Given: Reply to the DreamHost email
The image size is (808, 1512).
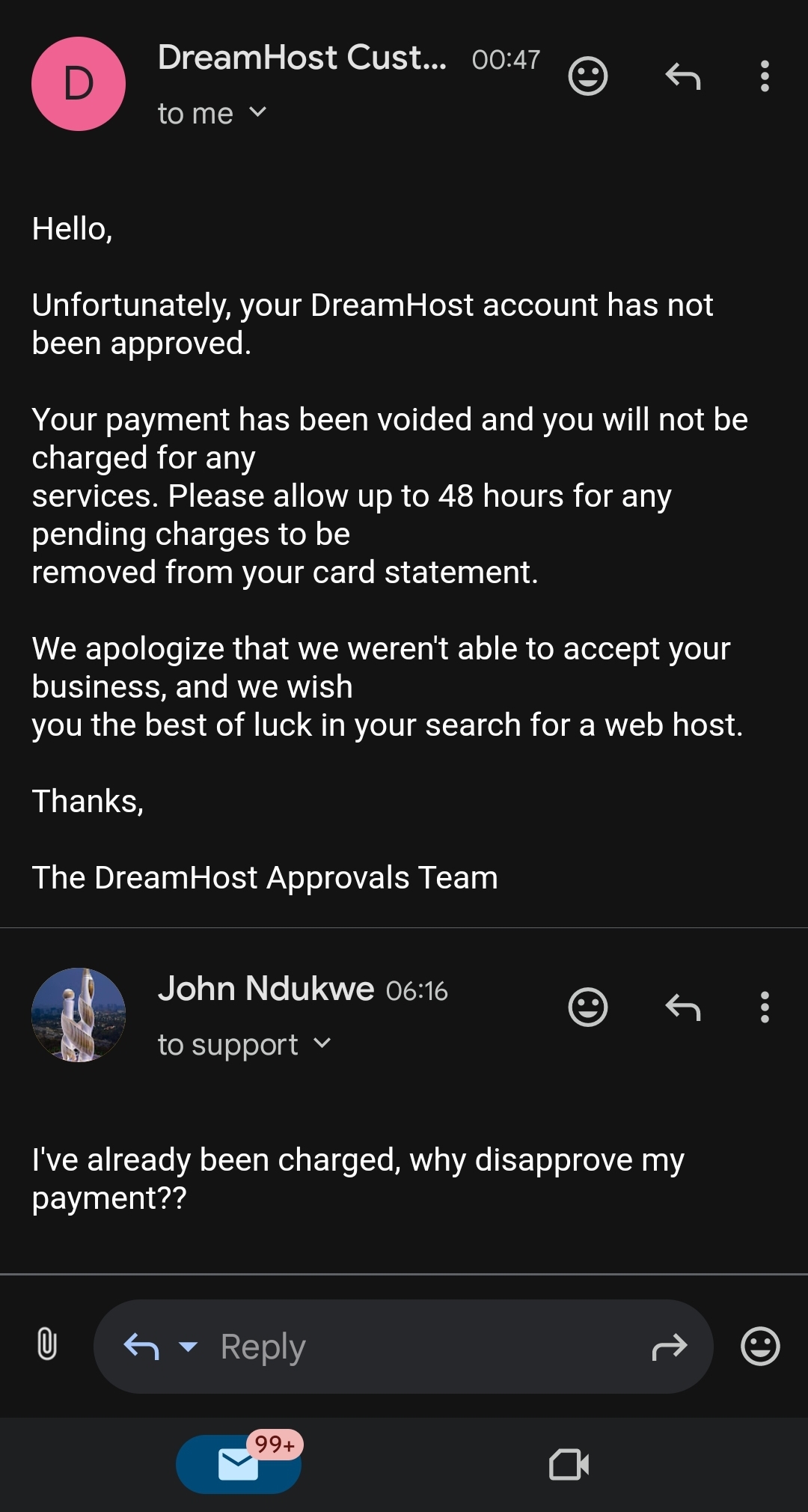Looking at the screenshot, I should pos(682,76).
